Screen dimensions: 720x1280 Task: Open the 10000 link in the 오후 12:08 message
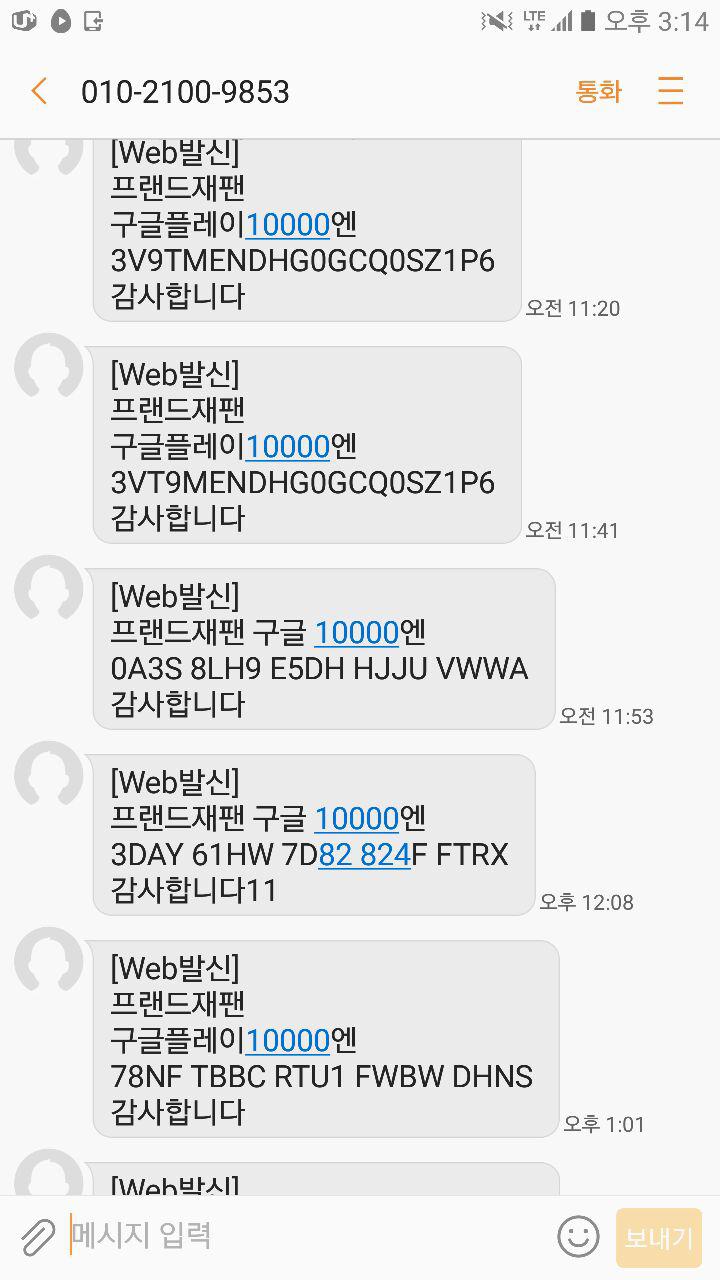tap(356, 819)
